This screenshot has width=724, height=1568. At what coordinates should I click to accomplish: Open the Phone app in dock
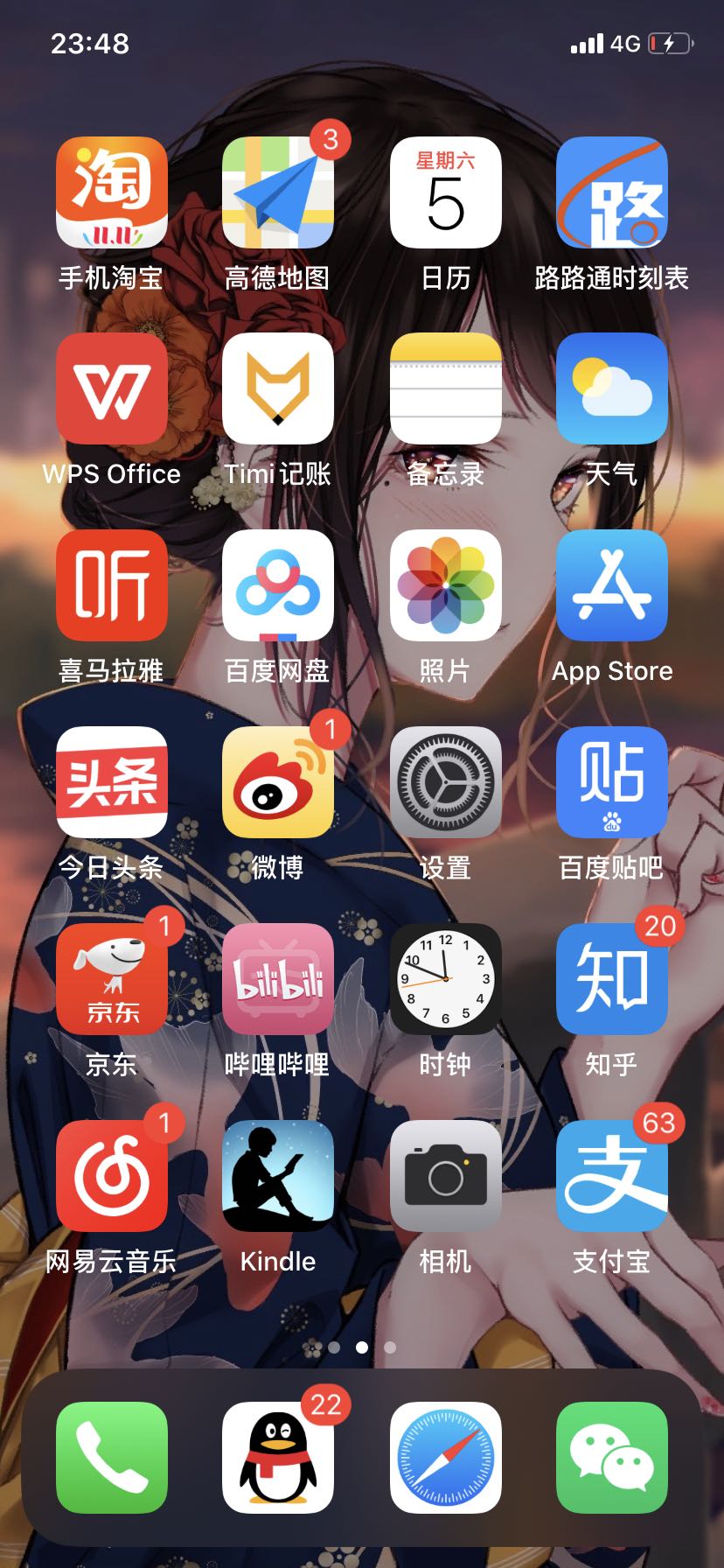(x=112, y=1458)
